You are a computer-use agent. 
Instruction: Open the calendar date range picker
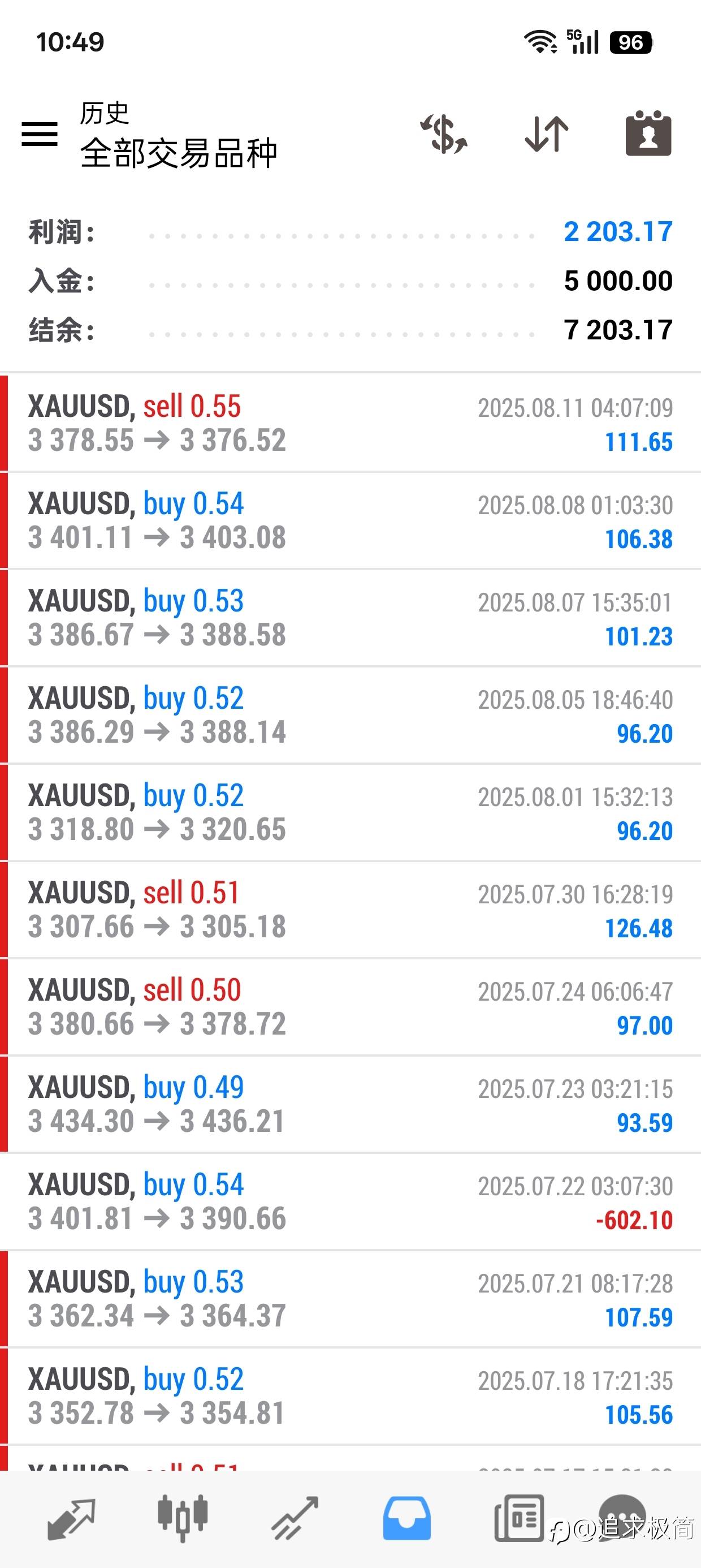pos(648,133)
